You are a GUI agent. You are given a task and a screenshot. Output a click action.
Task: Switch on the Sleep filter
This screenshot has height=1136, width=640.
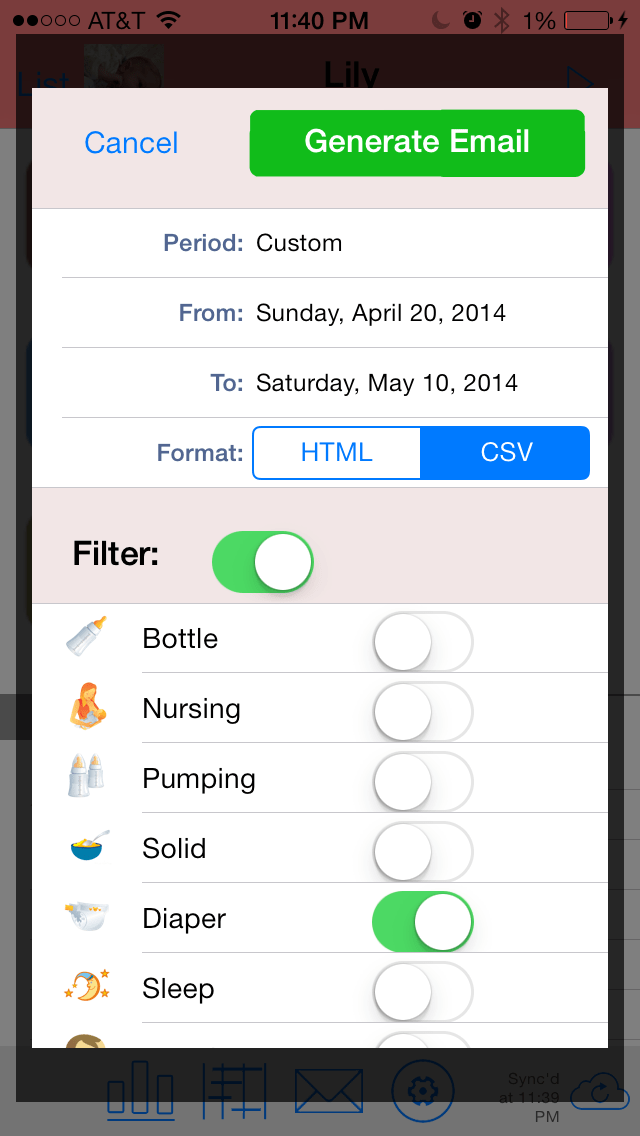click(x=423, y=990)
